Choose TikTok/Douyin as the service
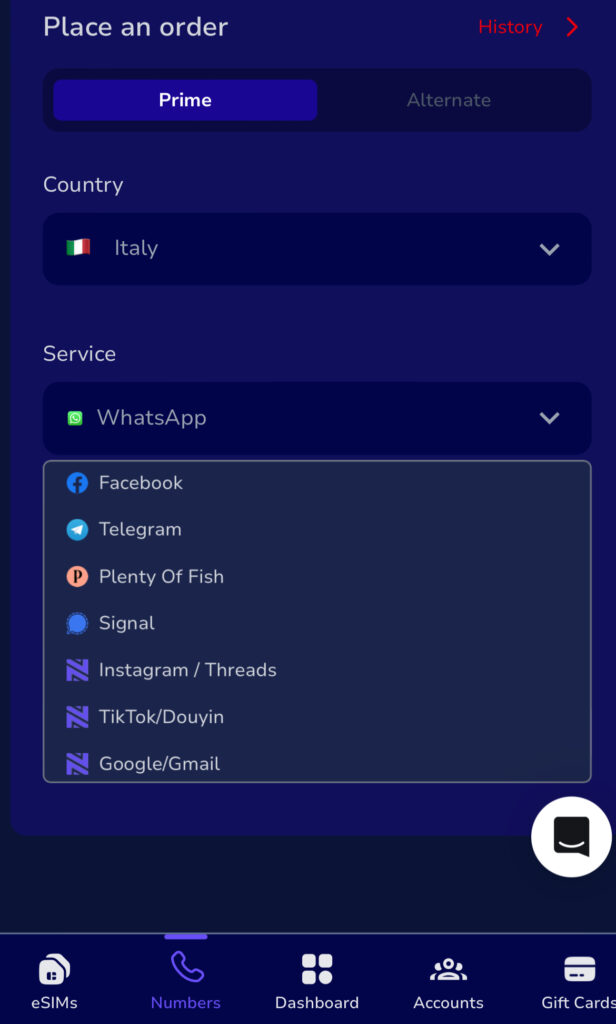The height and width of the screenshot is (1024, 616). pyautogui.click(x=160, y=717)
